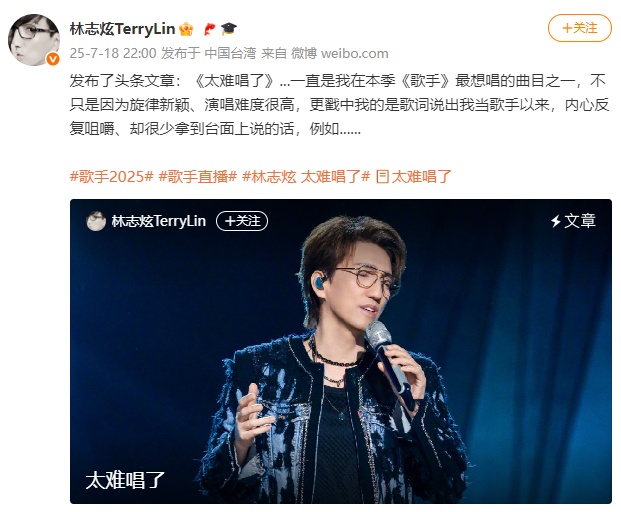Open the #歌手2025# hashtag
The image size is (621, 512).
[x=111, y=176]
